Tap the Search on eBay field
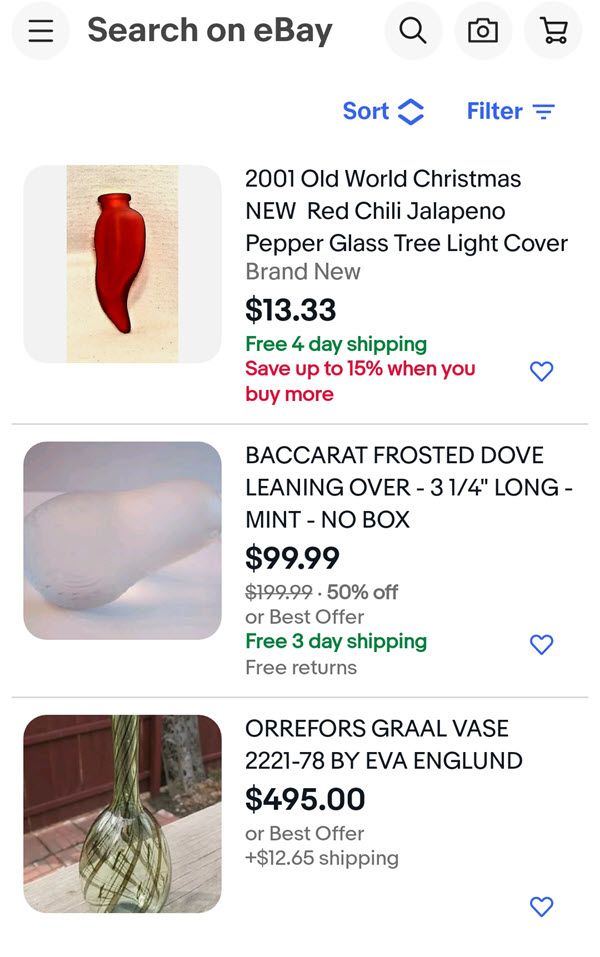The height and width of the screenshot is (957, 600). click(x=210, y=31)
